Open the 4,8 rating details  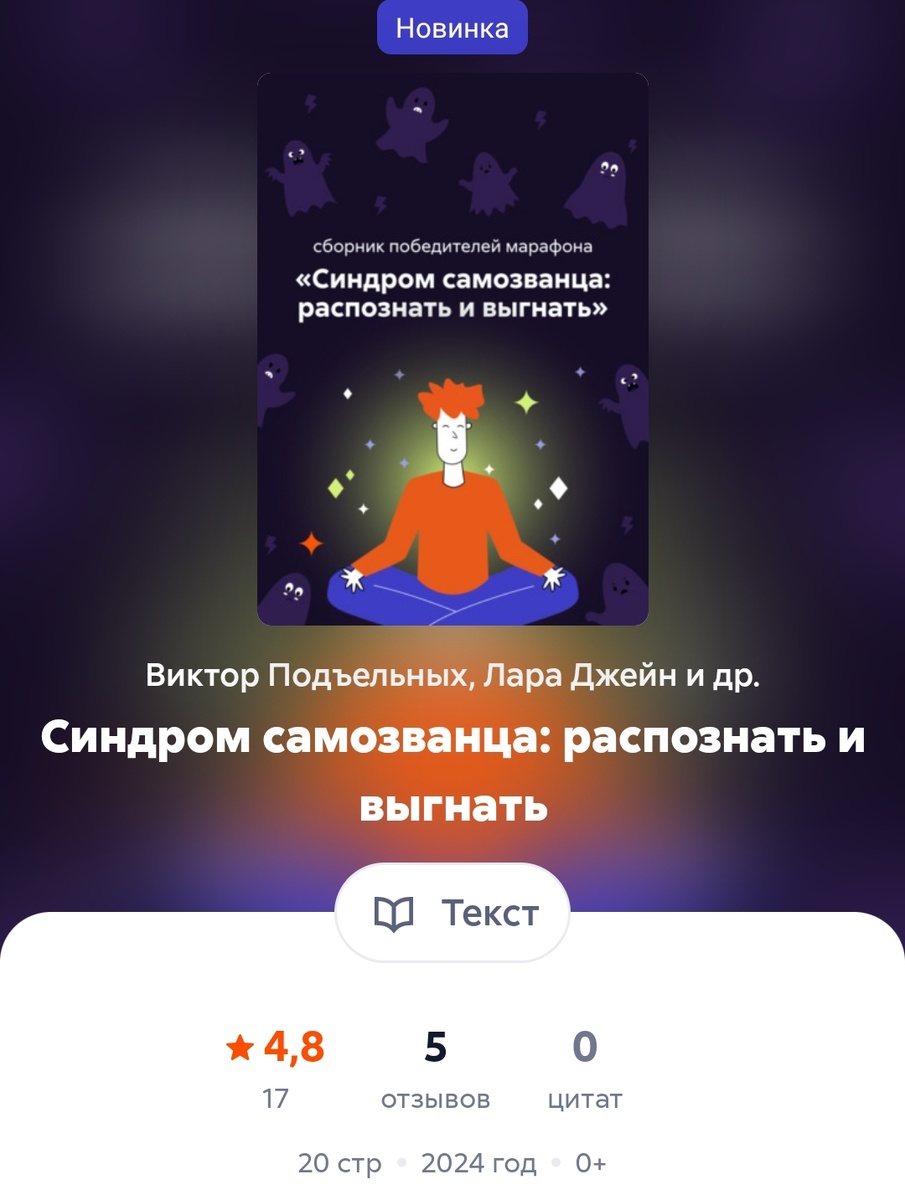click(290, 1048)
